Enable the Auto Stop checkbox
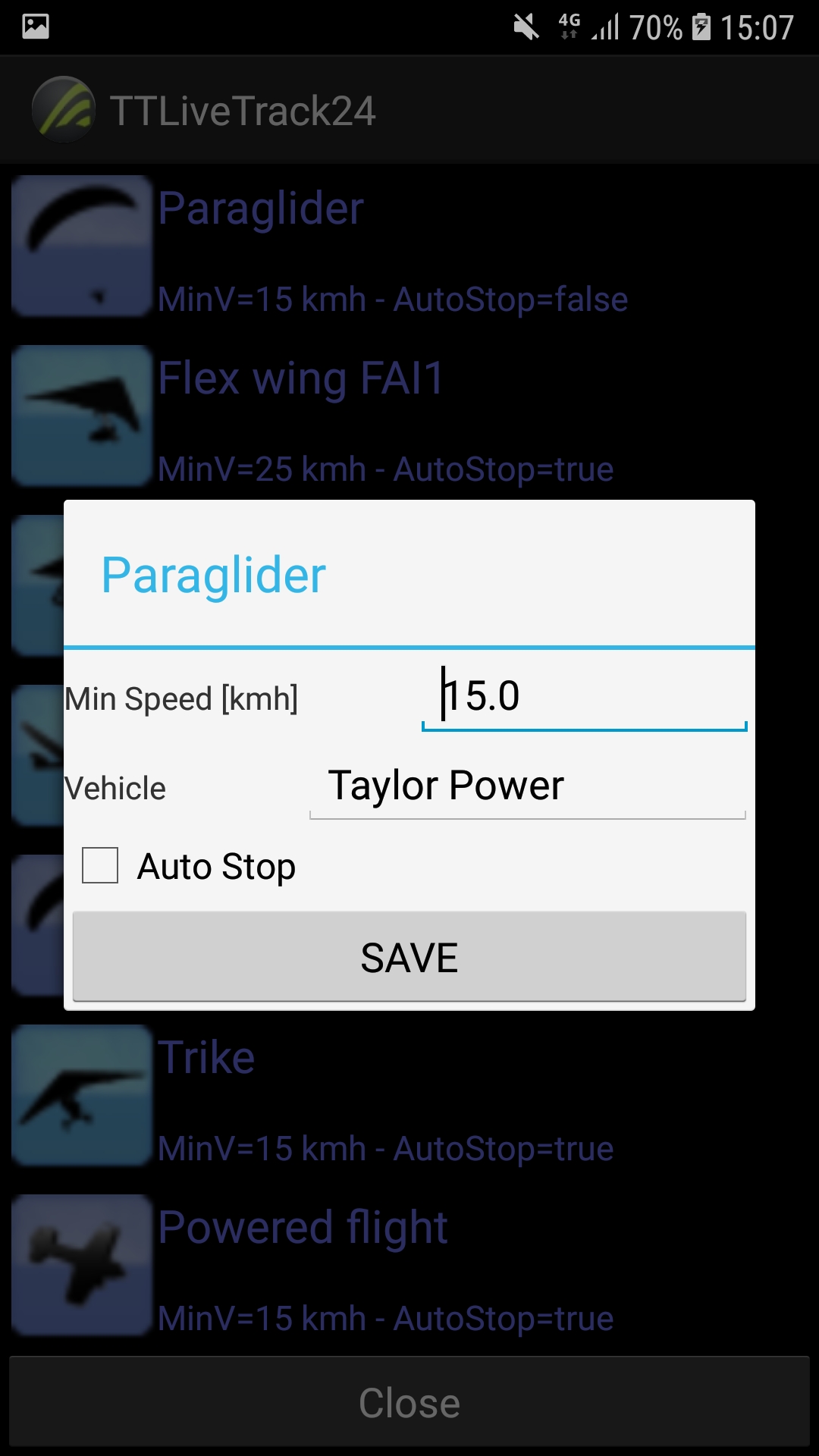Viewport: 819px width, 1456px height. (100, 866)
